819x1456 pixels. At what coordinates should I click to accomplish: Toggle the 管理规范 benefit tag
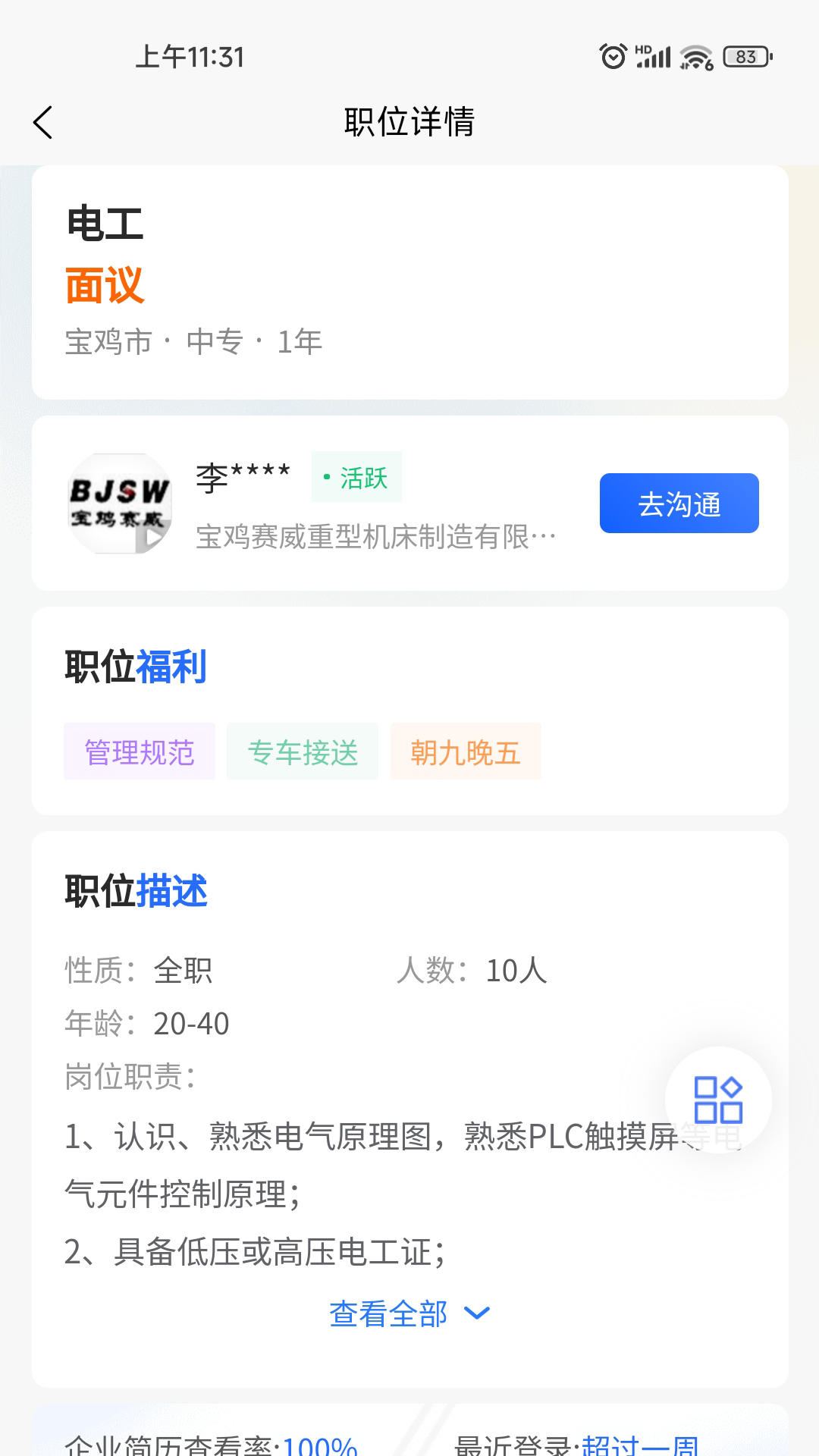(x=140, y=752)
